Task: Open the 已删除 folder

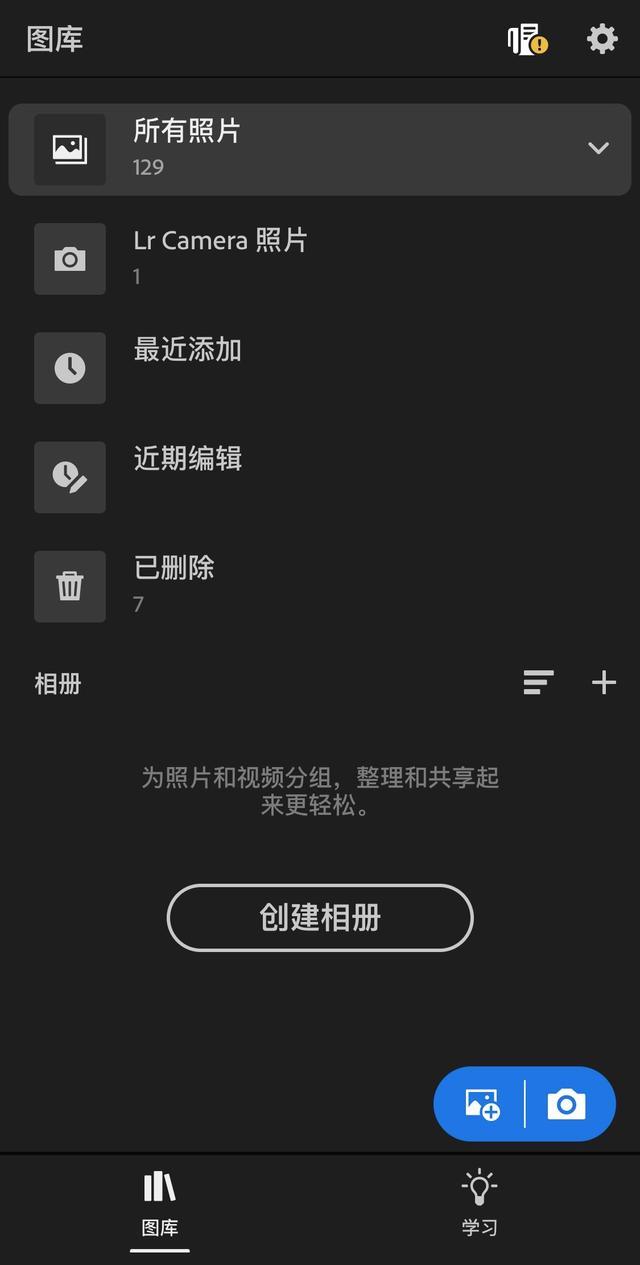Action: click(x=320, y=586)
